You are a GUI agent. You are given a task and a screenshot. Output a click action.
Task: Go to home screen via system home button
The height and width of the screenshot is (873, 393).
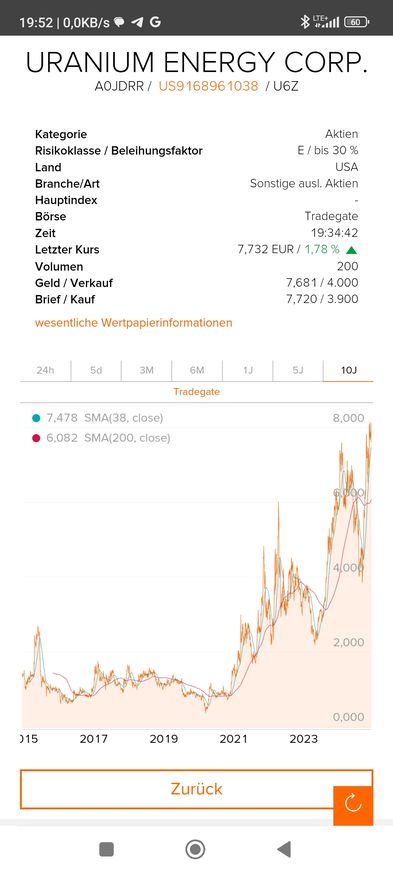[195, 849]
